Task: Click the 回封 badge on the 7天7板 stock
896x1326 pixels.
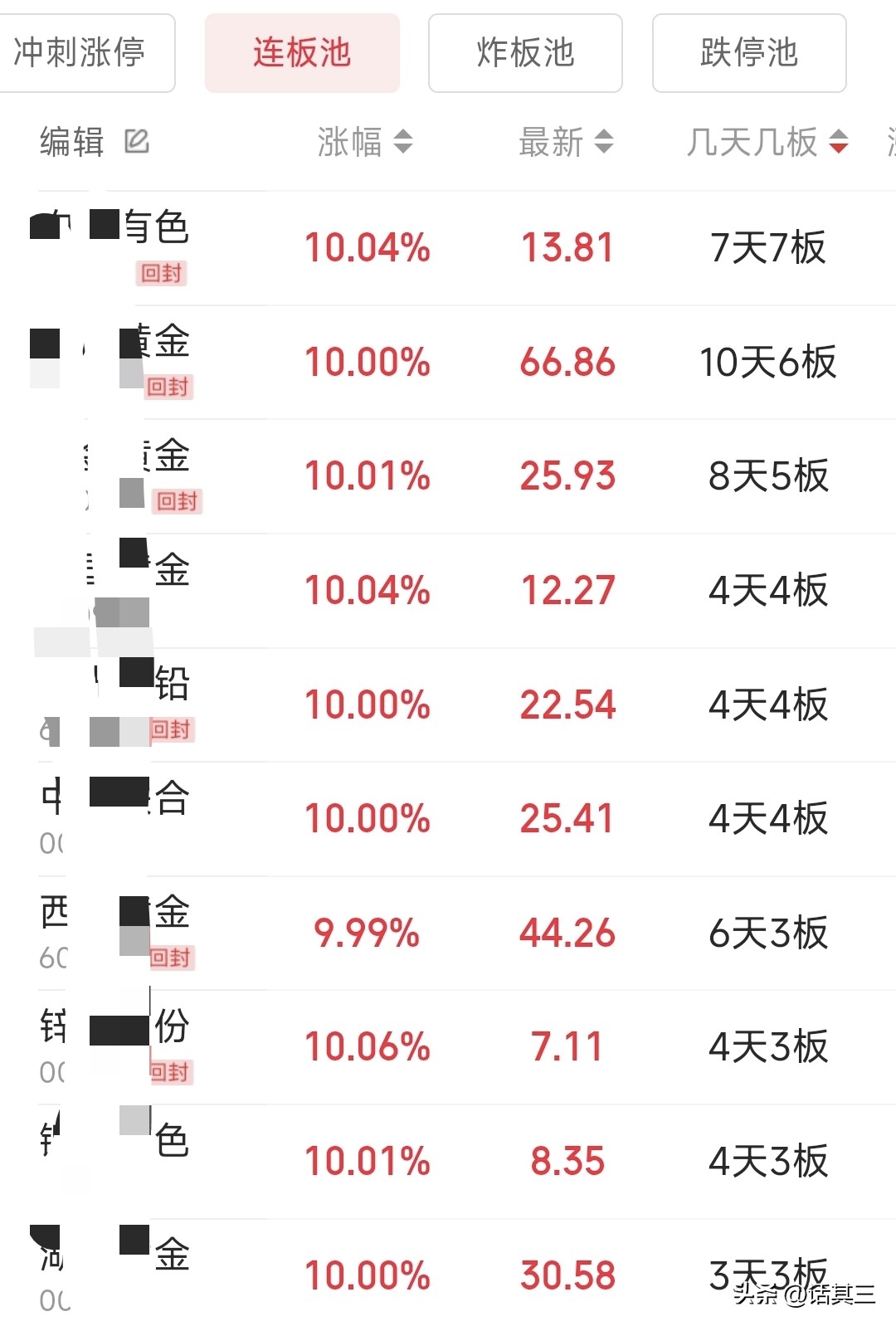Action: 163,275
